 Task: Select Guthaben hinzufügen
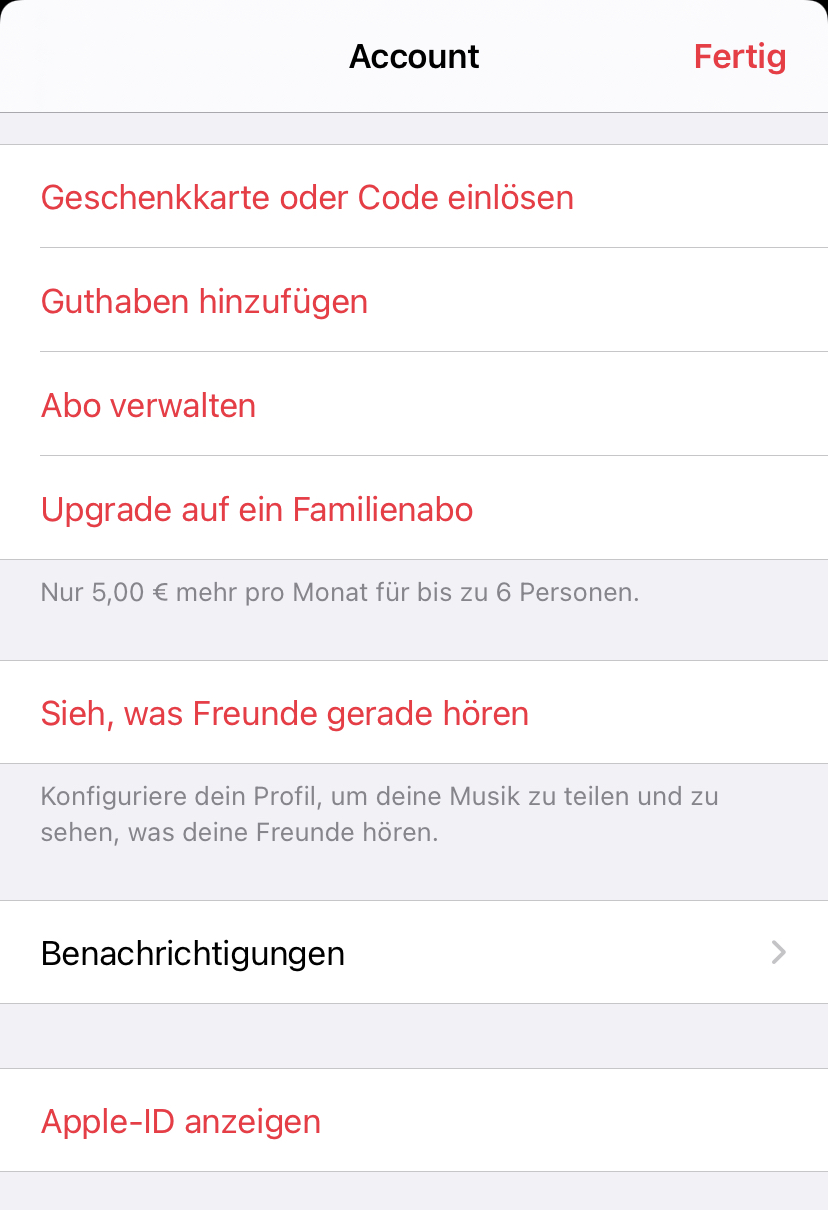(x=204, y=301)
